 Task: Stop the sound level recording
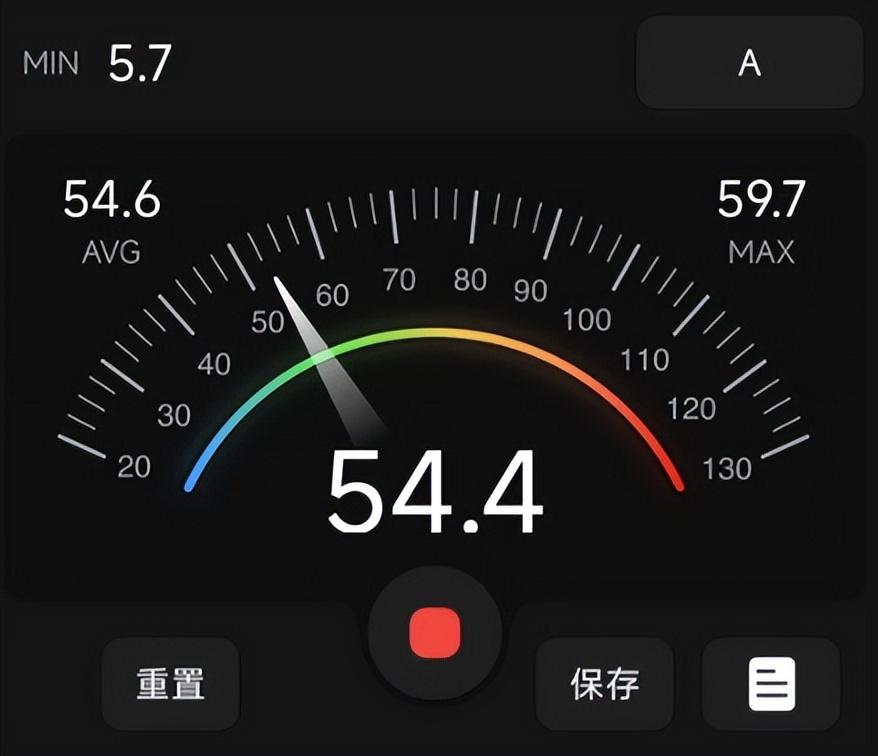pyautogui.click(x=434, y=629)
